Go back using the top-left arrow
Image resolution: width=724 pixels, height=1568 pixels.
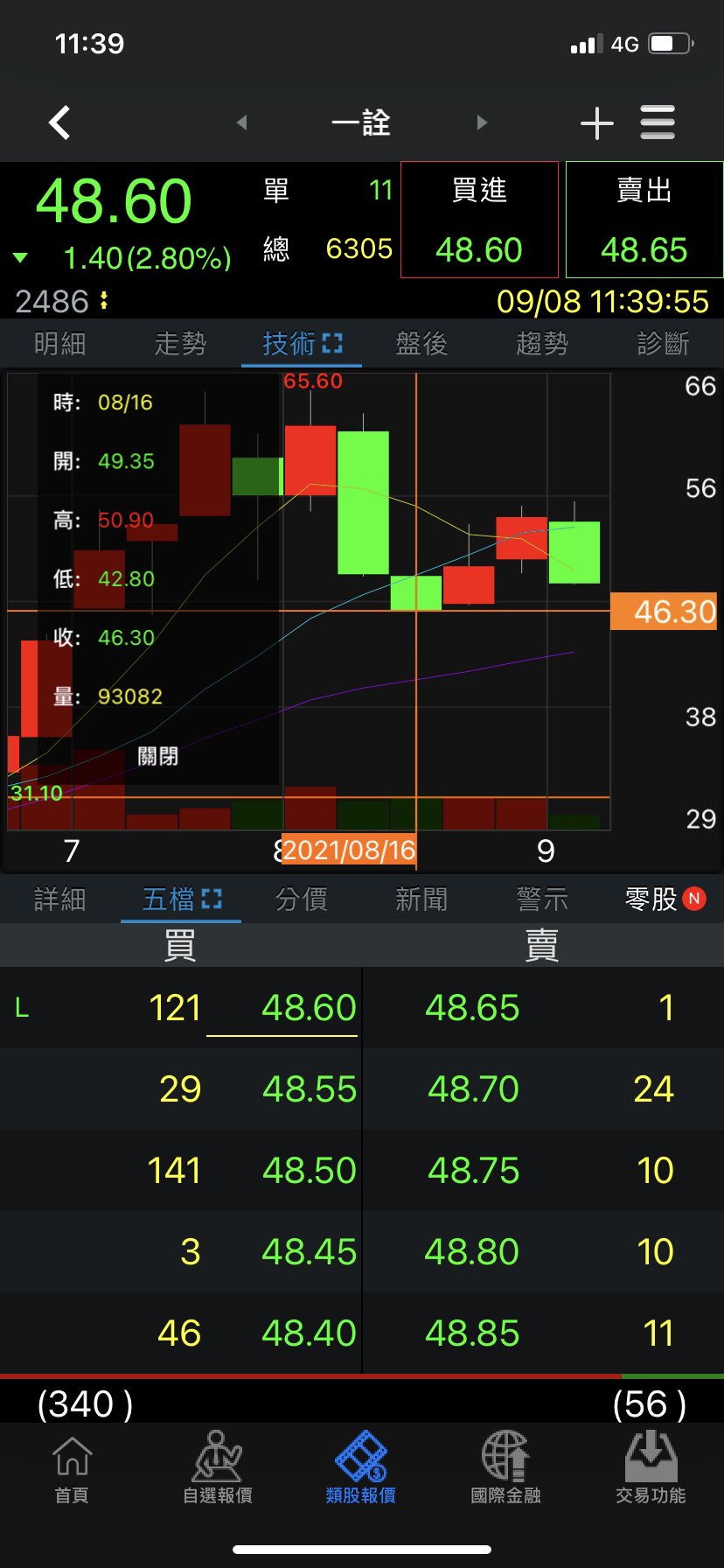(x=59, y=122)
